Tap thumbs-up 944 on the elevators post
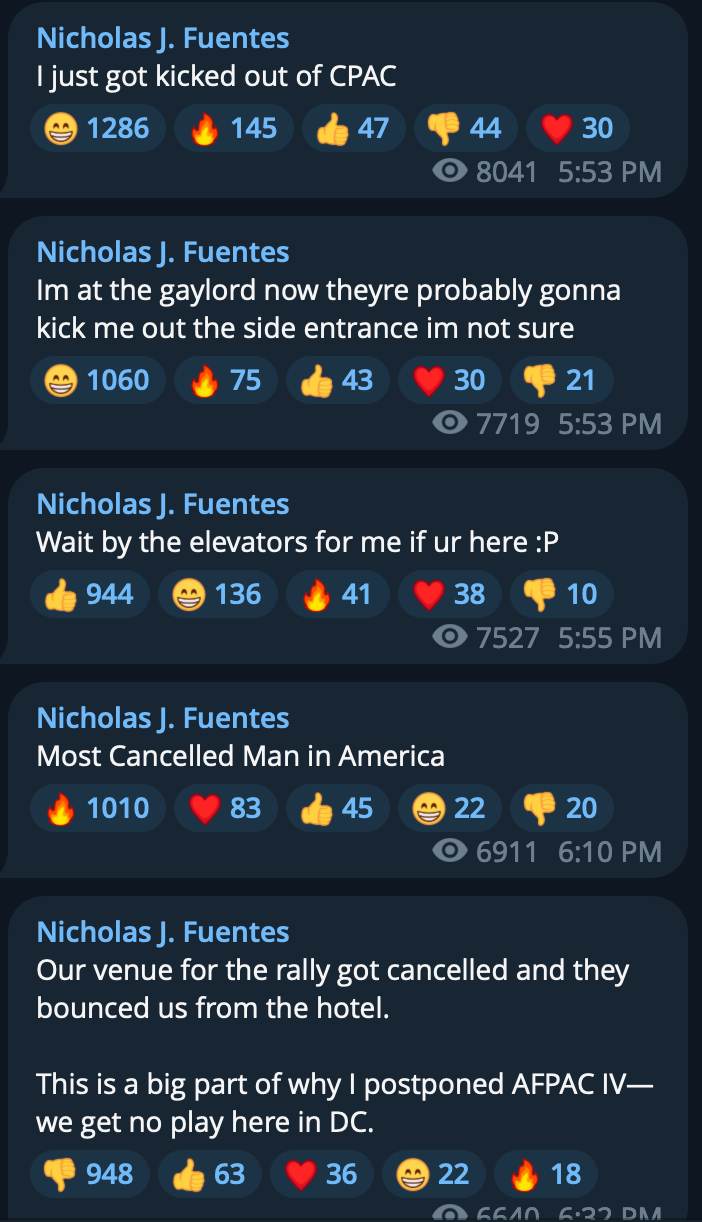The height and width of the screenshot is (1222, 702). tap(90, 594)
